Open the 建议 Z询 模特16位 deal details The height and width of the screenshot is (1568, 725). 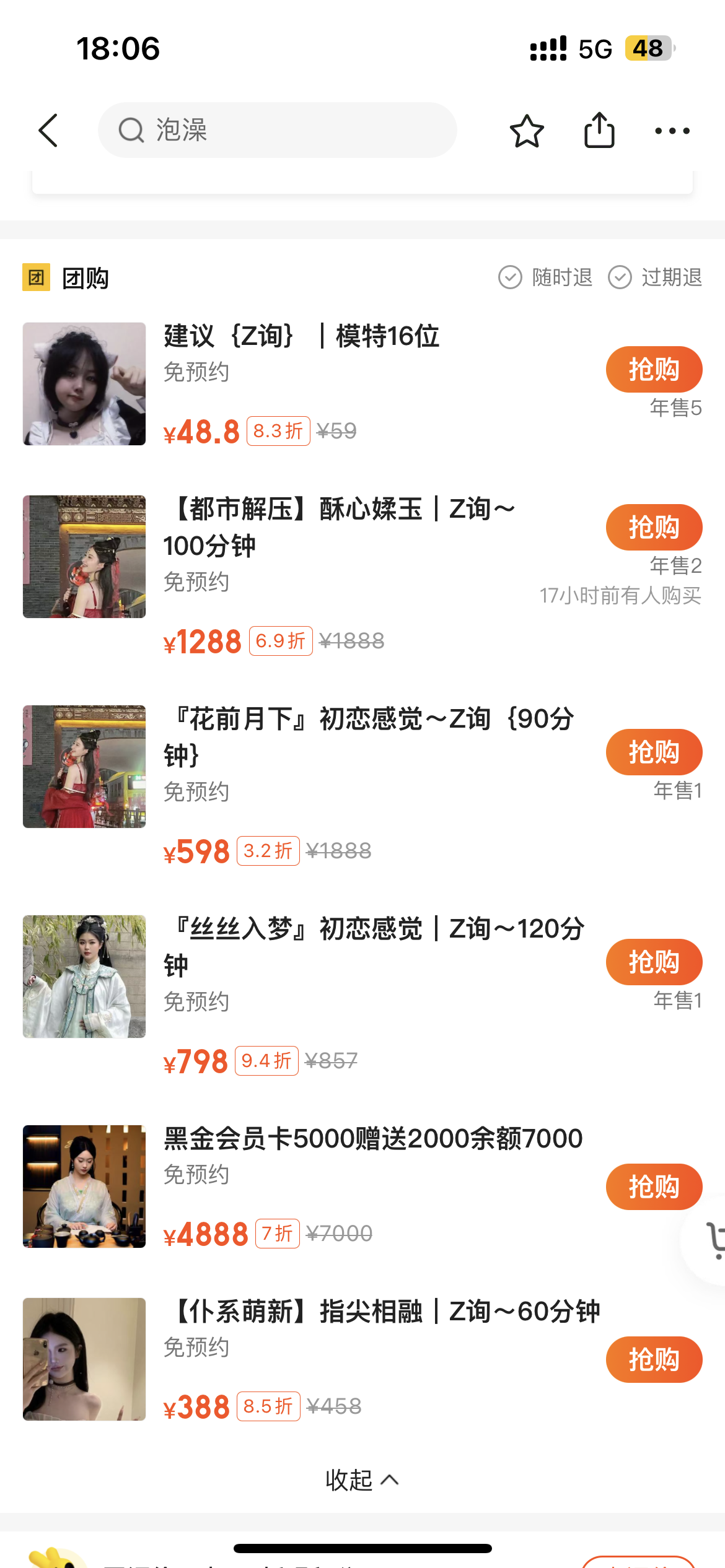coord(302,337)
